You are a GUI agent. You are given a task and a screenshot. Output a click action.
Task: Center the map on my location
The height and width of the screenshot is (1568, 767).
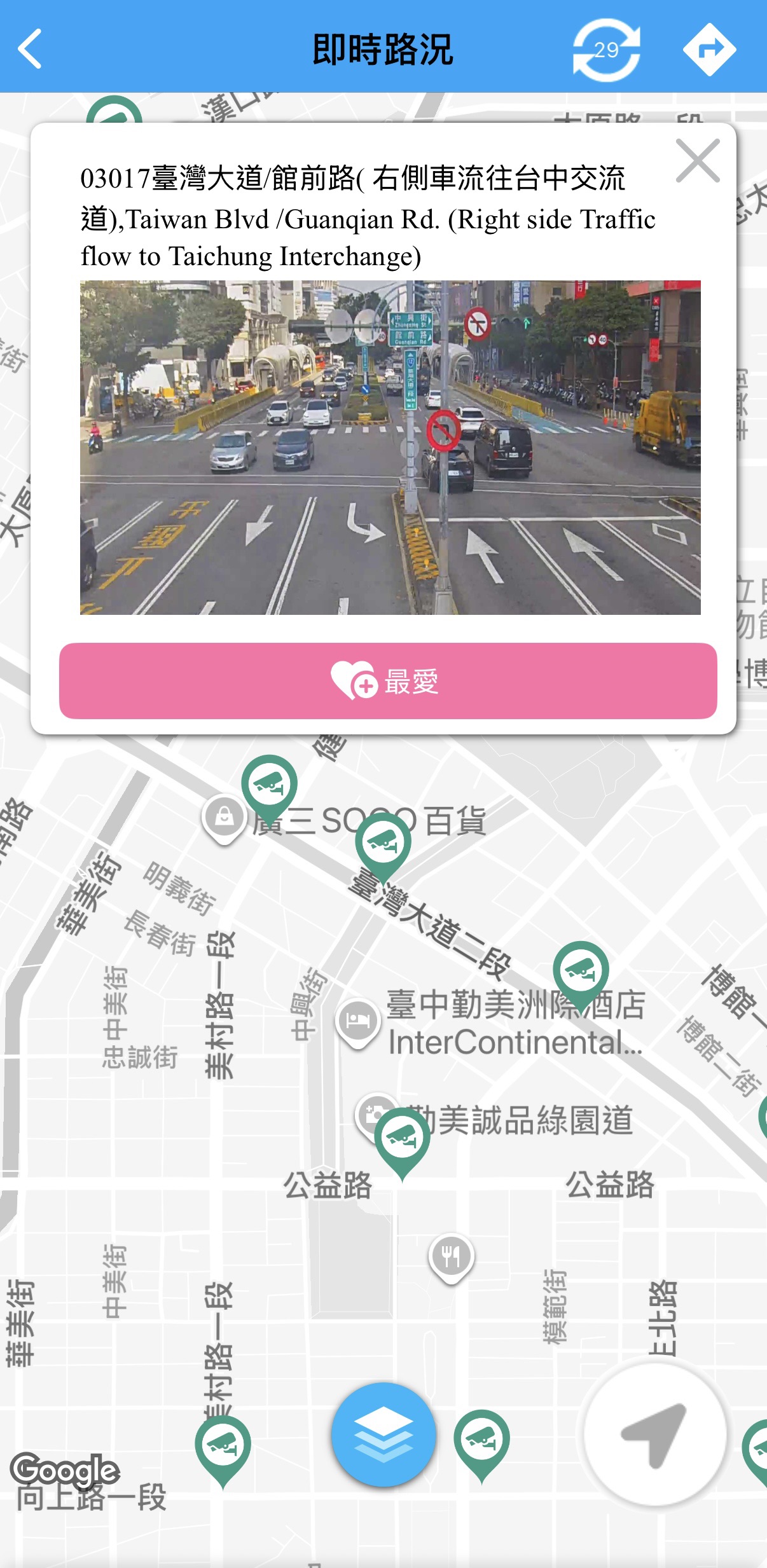click(x=654, y=1434)
